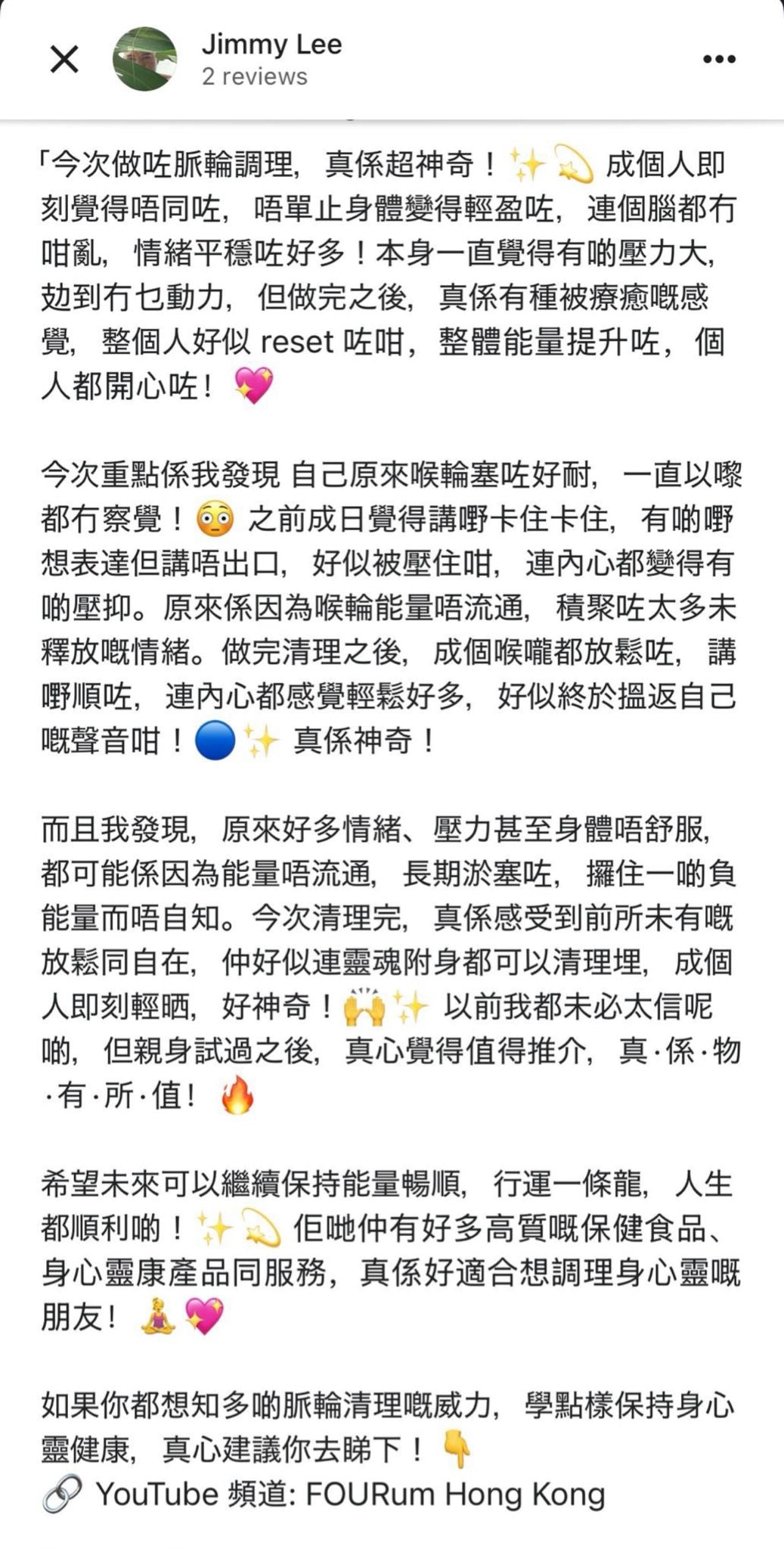View Jimmy Lee's reviewer profile
Image resolution: width=784 pixels, height=1549 pixels.
click(x=271, y=45)
